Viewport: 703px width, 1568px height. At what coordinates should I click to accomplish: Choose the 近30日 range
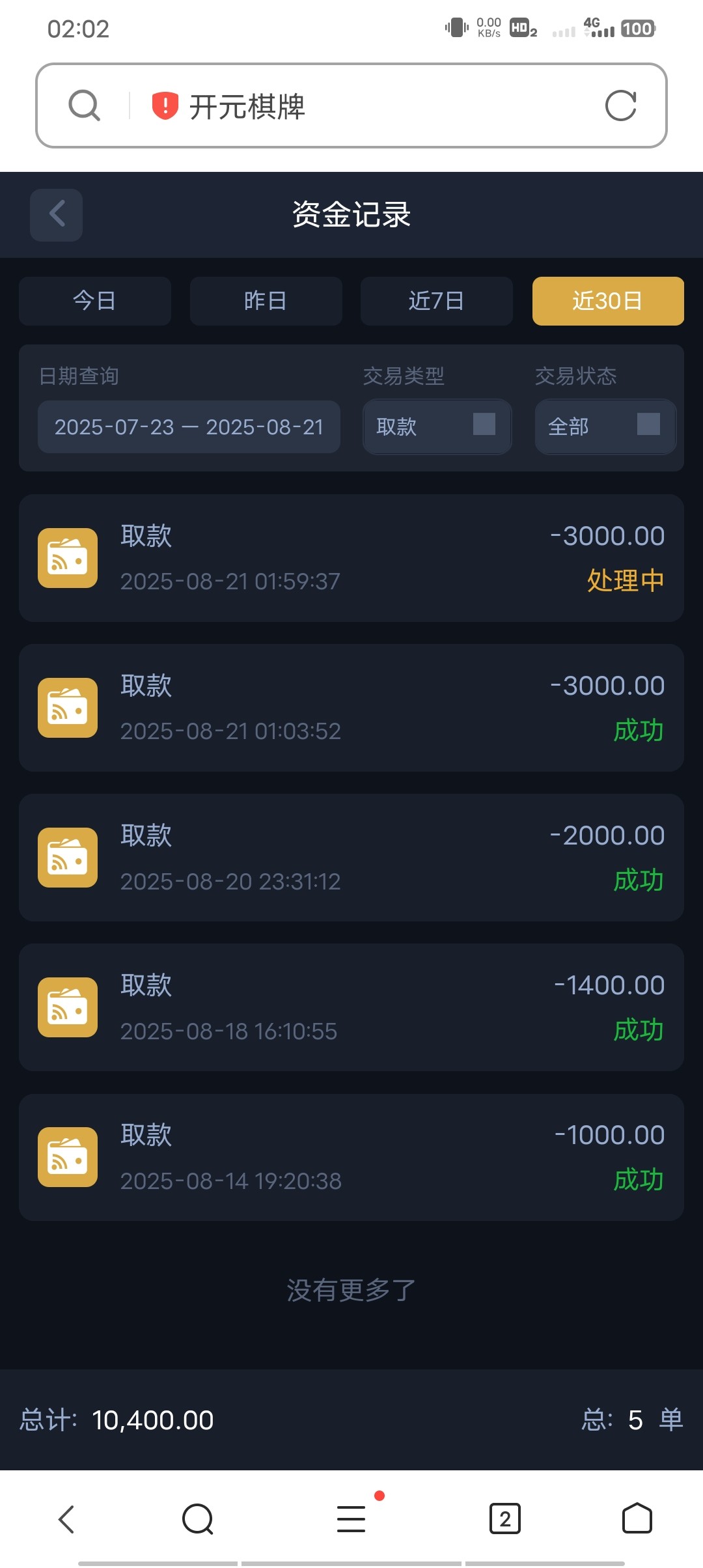coord(607,301)
